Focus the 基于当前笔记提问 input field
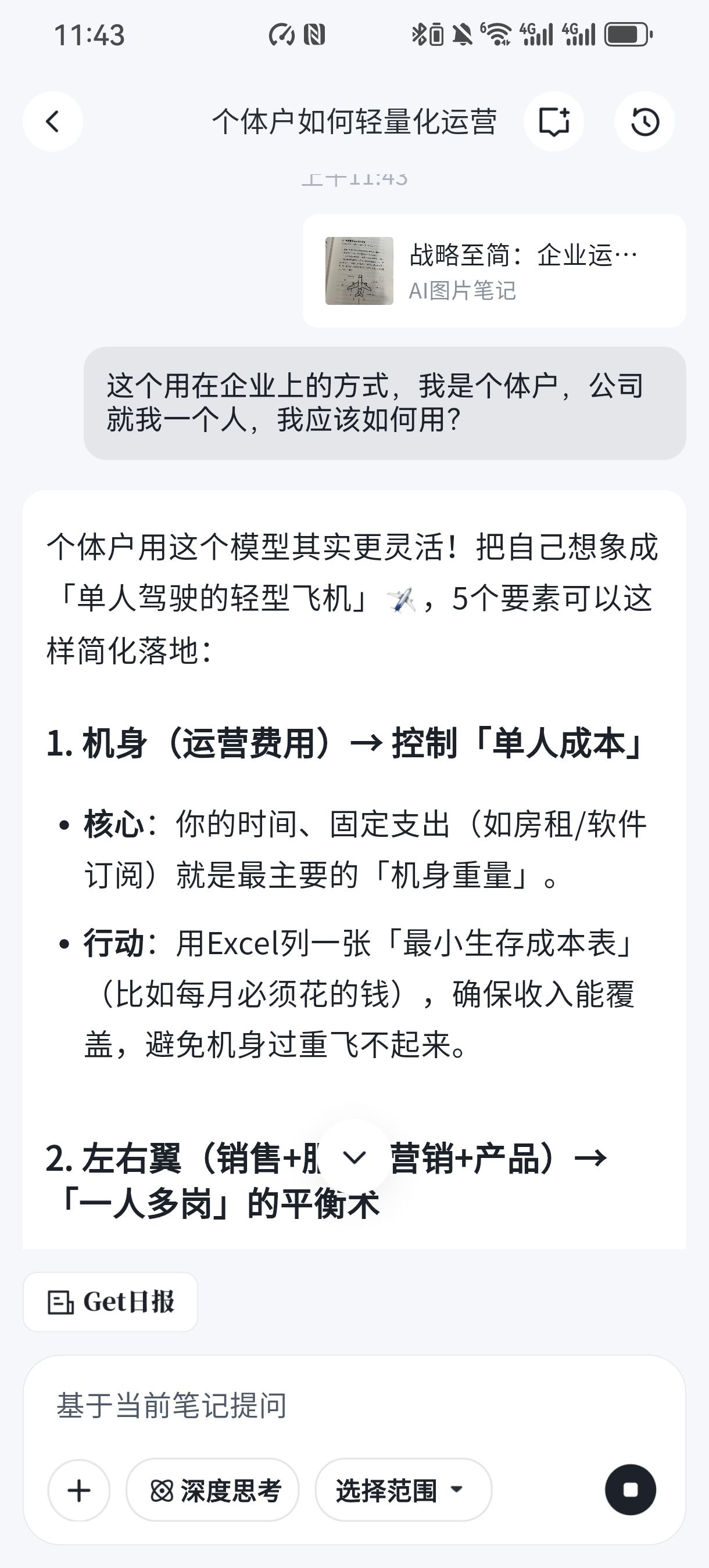This screenshot has width=709, height=1568. 354,1405
